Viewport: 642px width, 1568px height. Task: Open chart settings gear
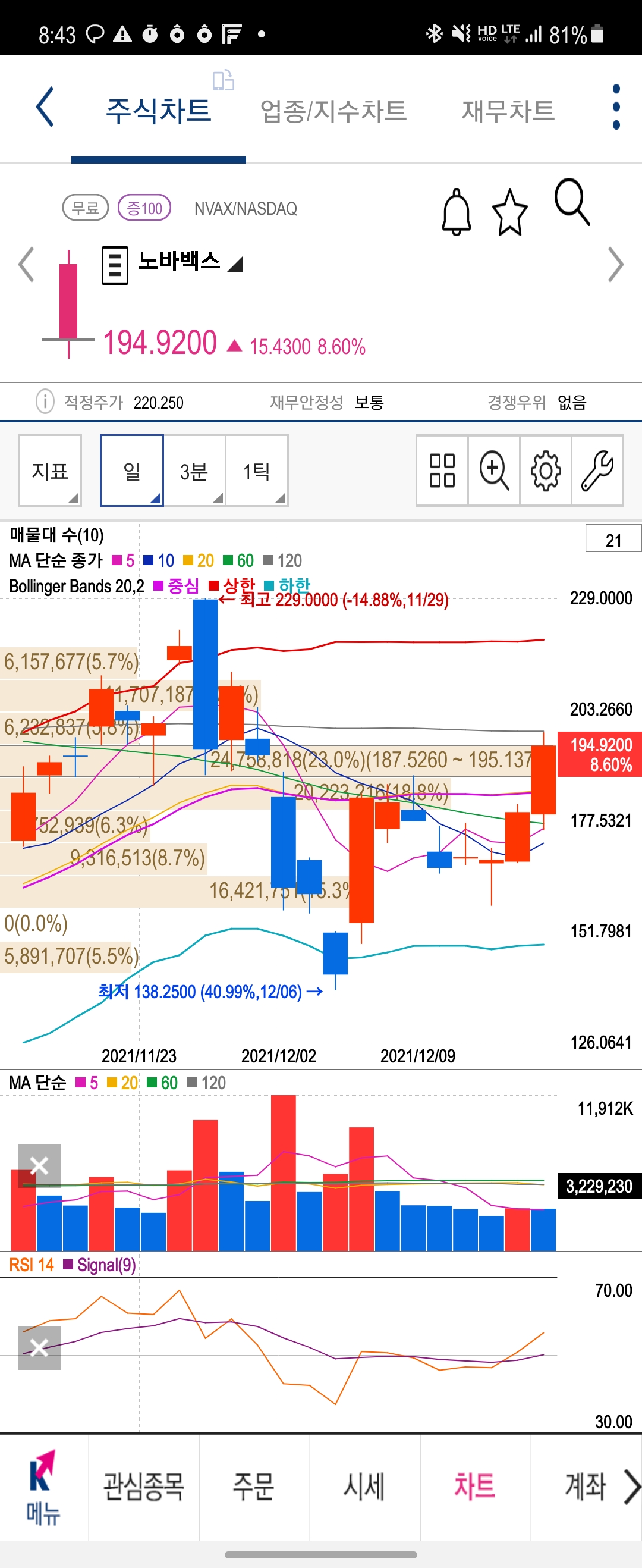click(546, 471)
